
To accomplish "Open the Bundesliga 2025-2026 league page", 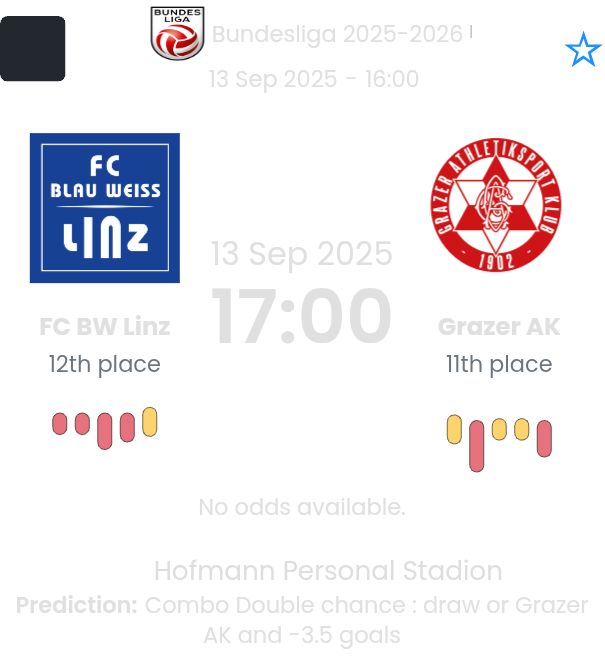I will click(337, 34).
